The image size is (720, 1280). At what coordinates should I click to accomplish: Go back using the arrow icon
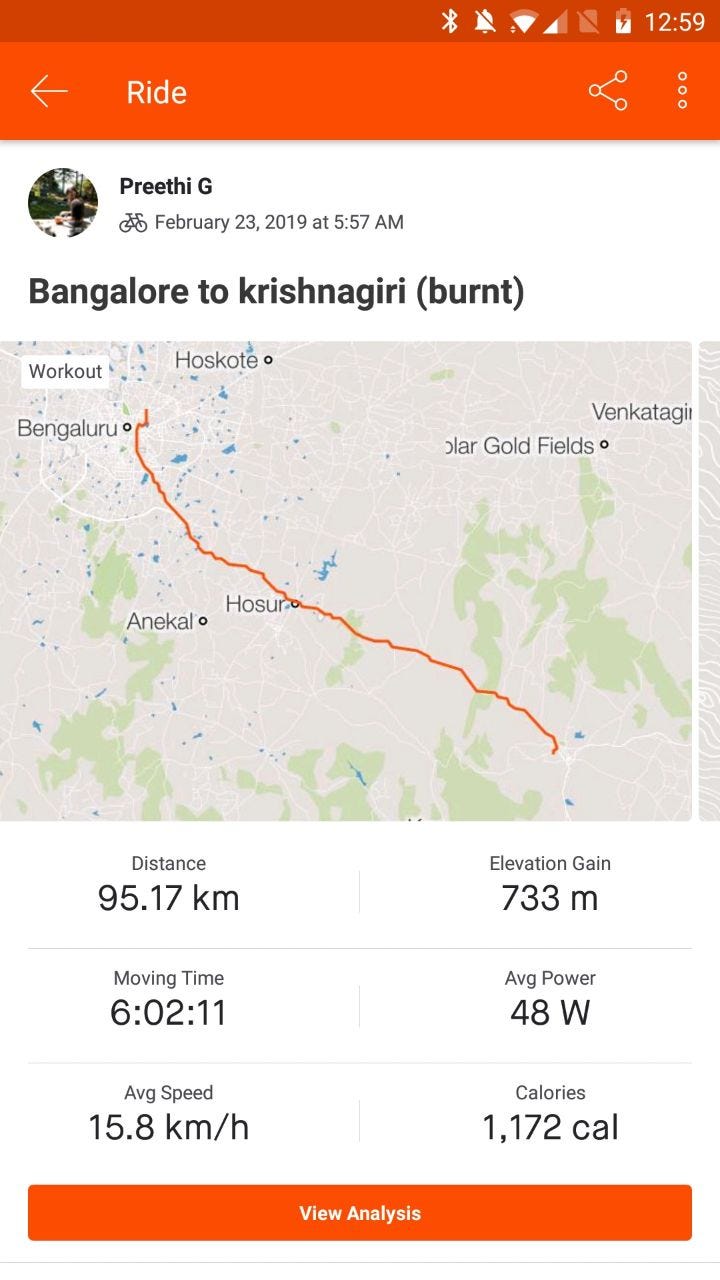[48, 92]
